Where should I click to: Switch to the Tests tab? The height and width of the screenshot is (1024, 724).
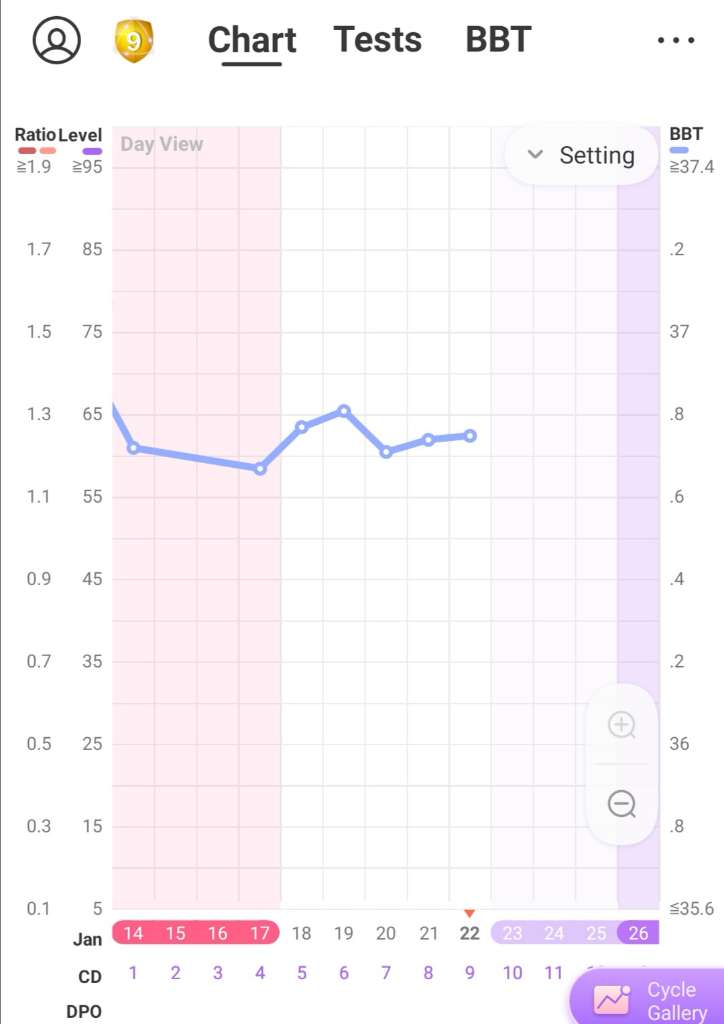(377, 40)
